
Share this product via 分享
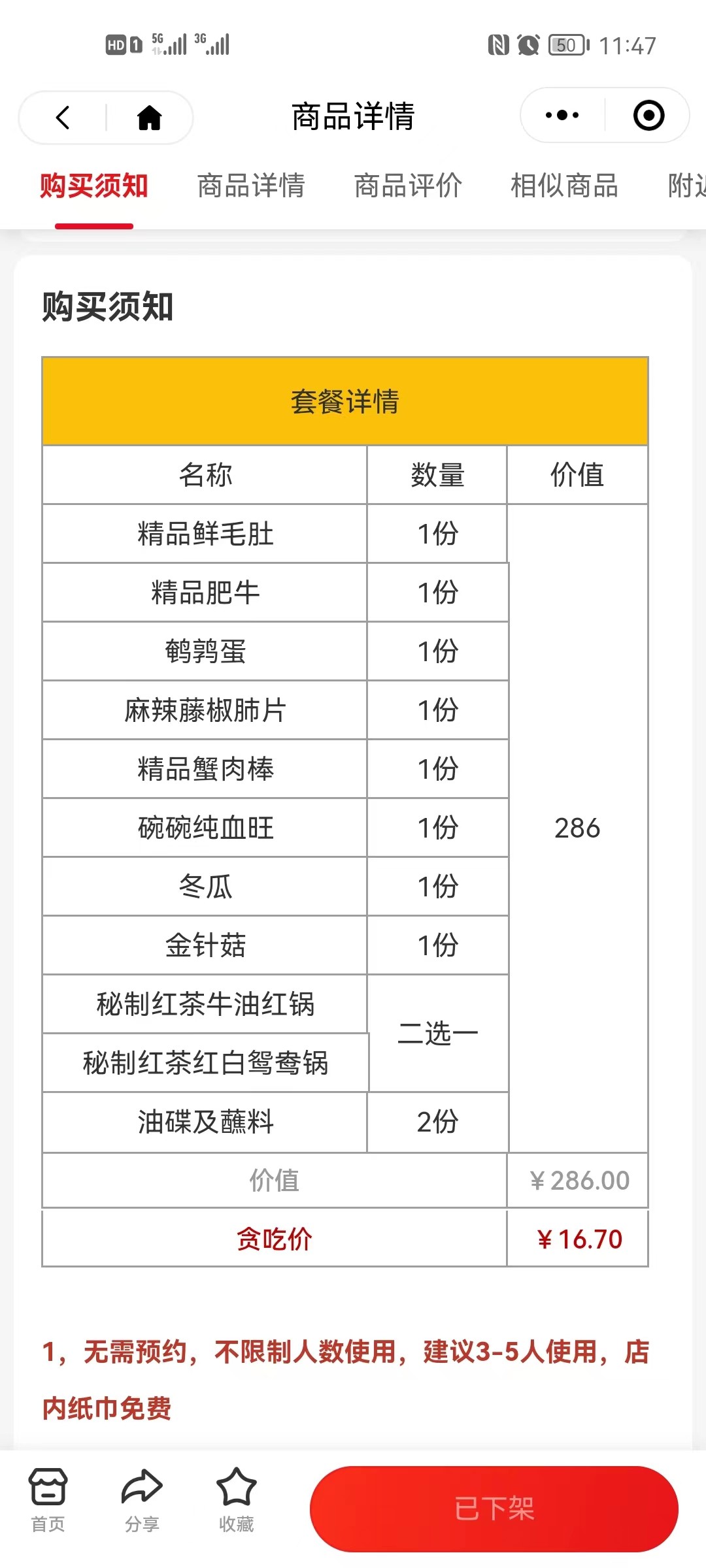[142, 1499]
